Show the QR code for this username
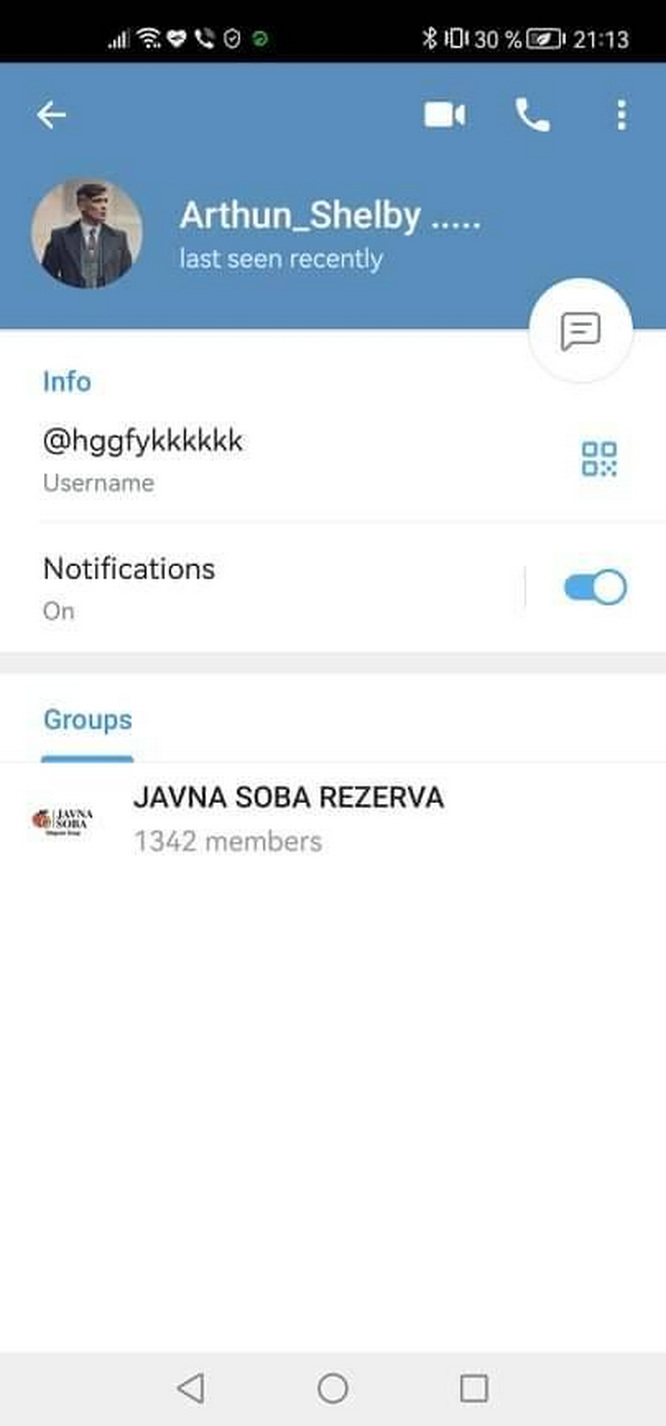 599,459
